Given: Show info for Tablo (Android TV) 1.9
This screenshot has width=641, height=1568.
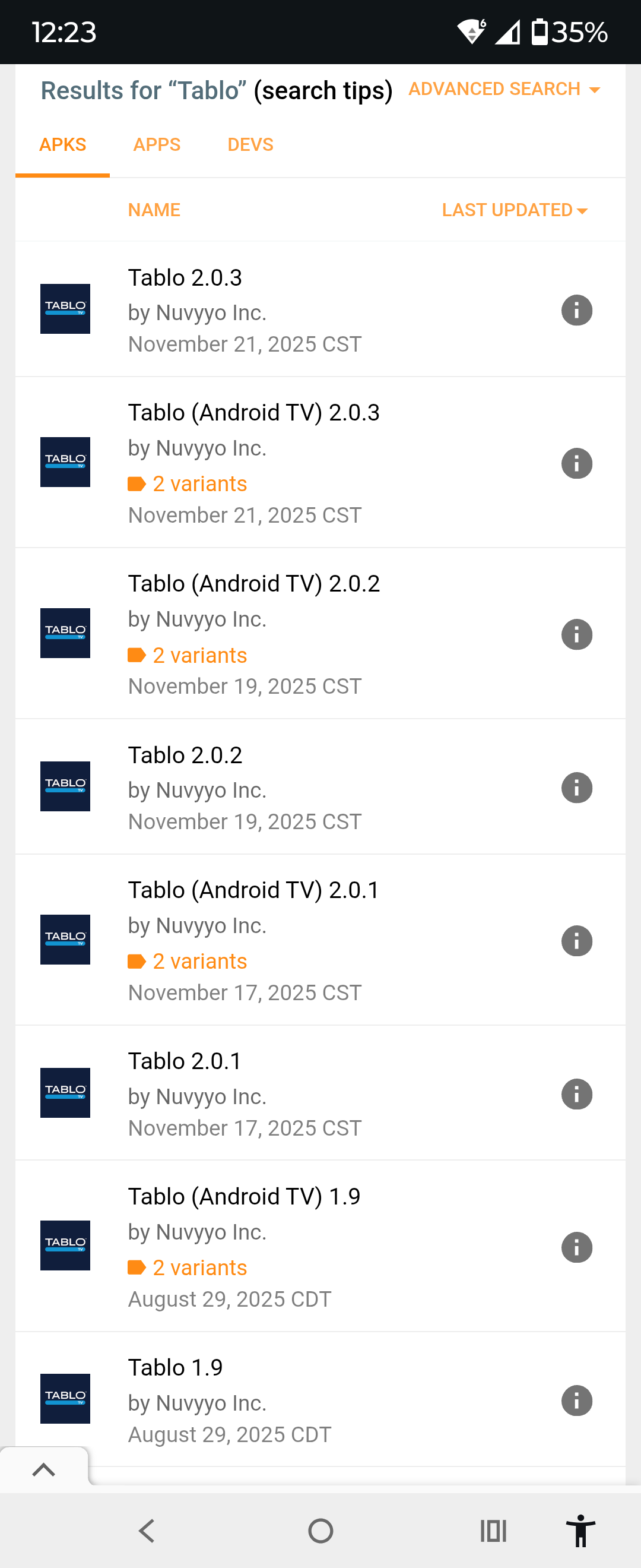Looking at the screenshot, I should click(x=576, y=1248).
